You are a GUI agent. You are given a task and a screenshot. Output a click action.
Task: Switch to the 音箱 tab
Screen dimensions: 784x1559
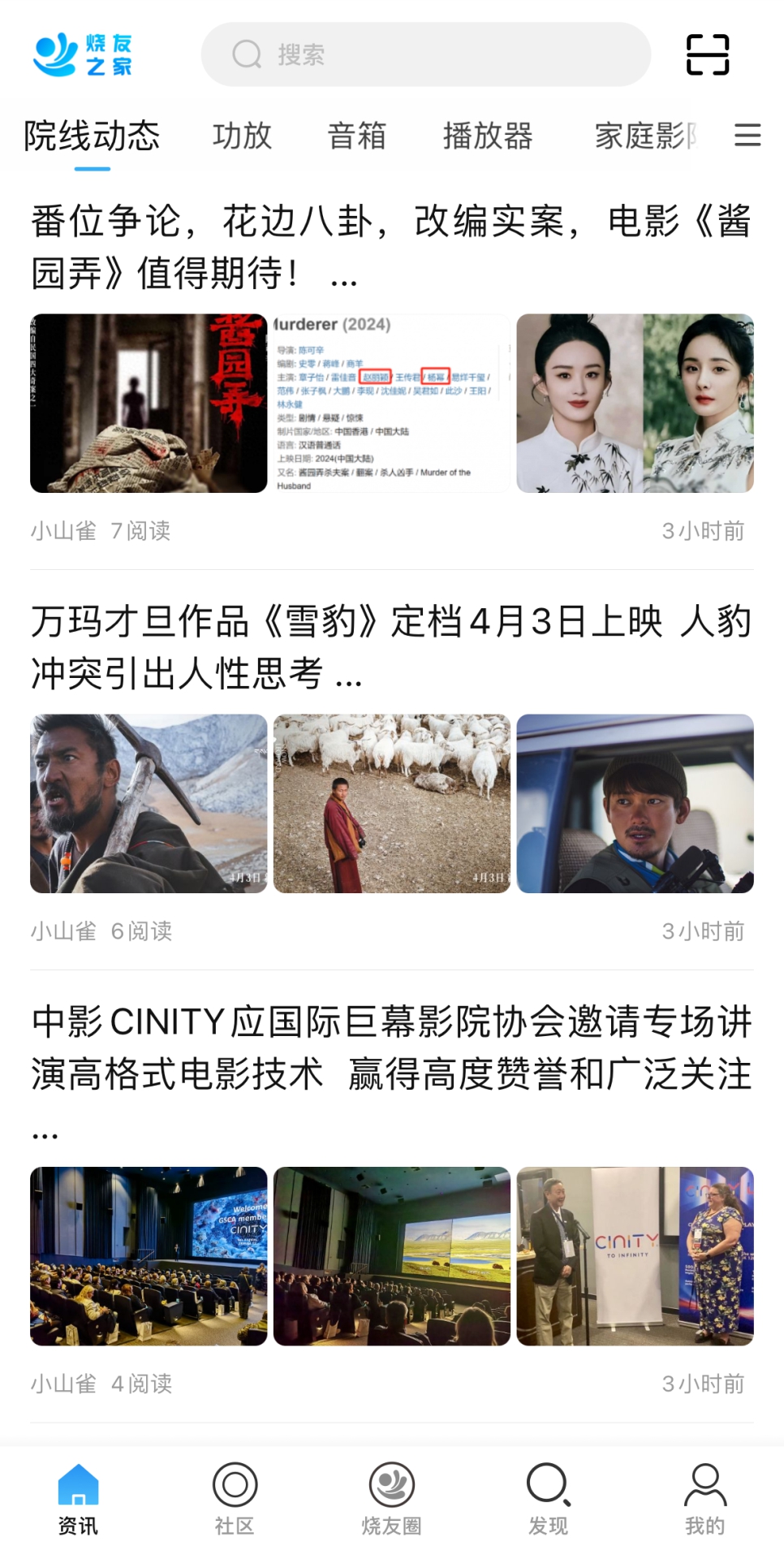356,136
